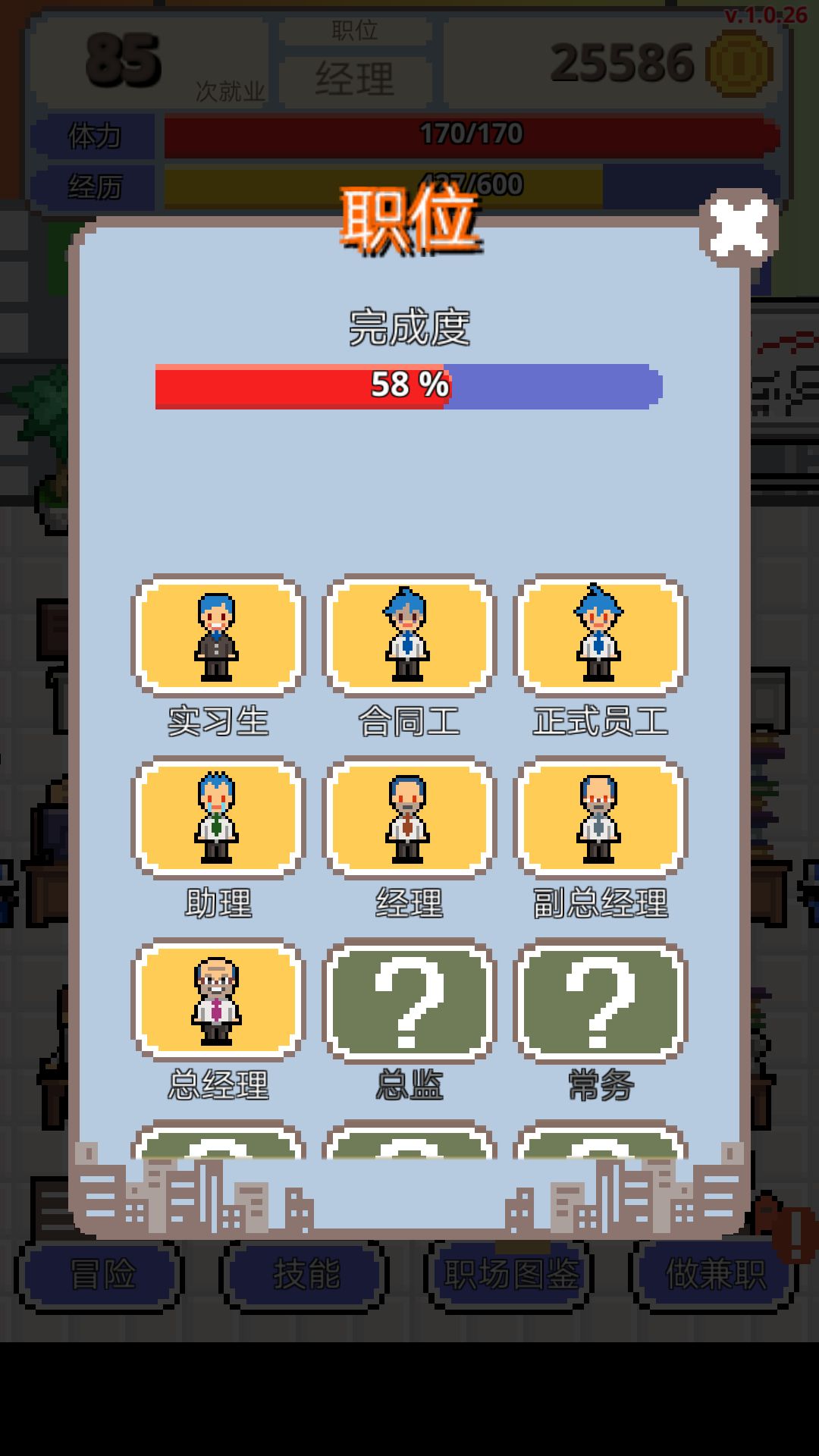Reveal the locked 总监 question mark slot
This screenshot has width=819, height=1456.
tap(409, 999)
